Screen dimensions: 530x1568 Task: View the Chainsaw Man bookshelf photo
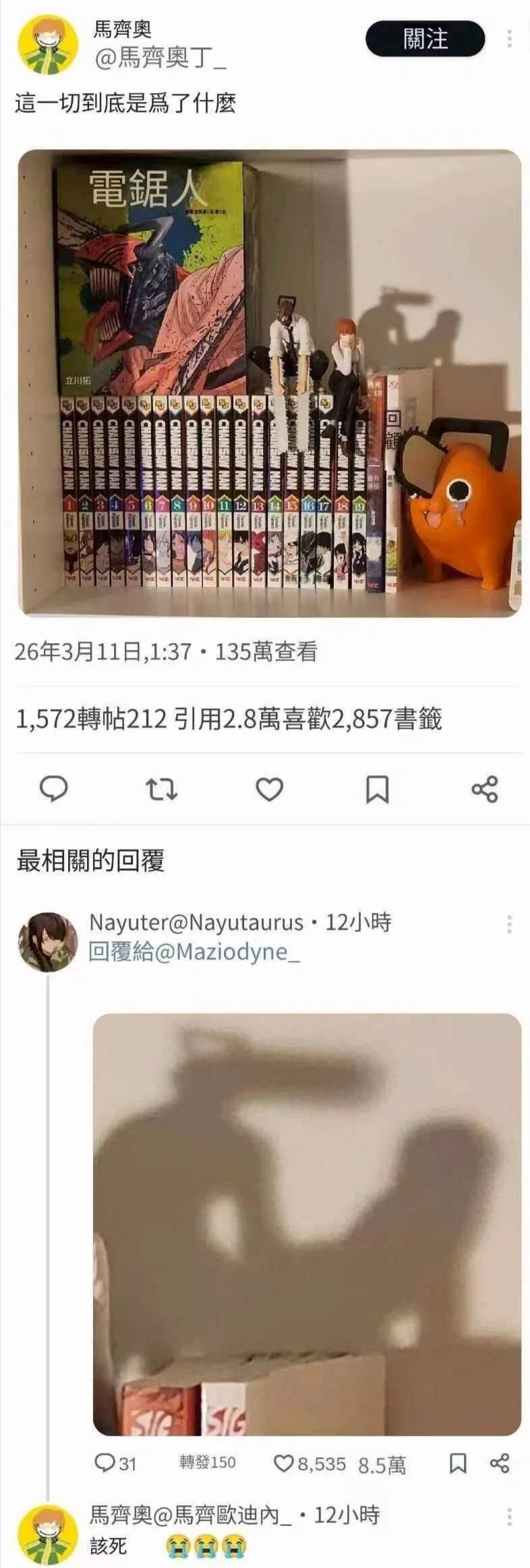269,383
